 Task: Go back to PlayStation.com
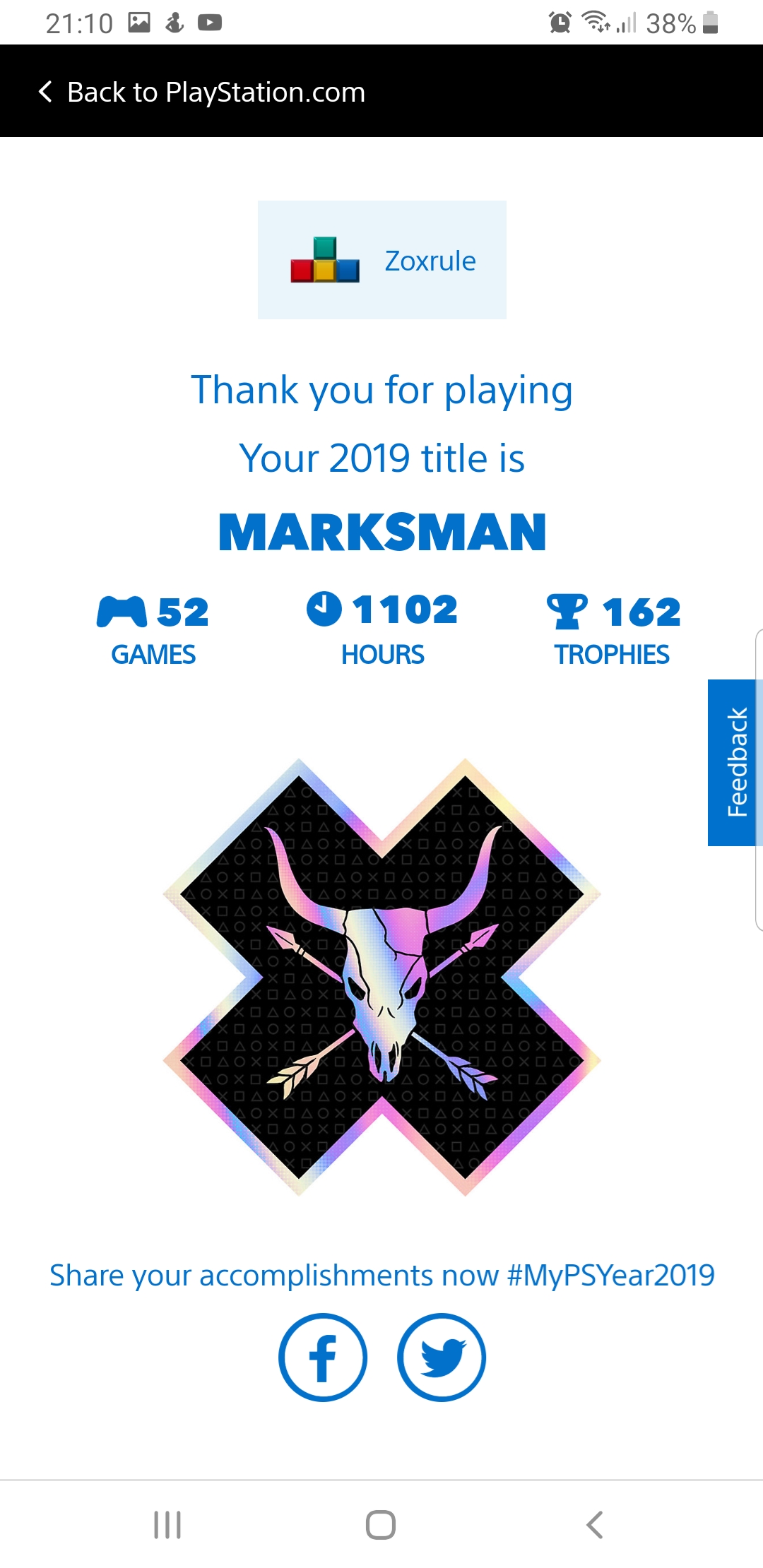(202, 92)
